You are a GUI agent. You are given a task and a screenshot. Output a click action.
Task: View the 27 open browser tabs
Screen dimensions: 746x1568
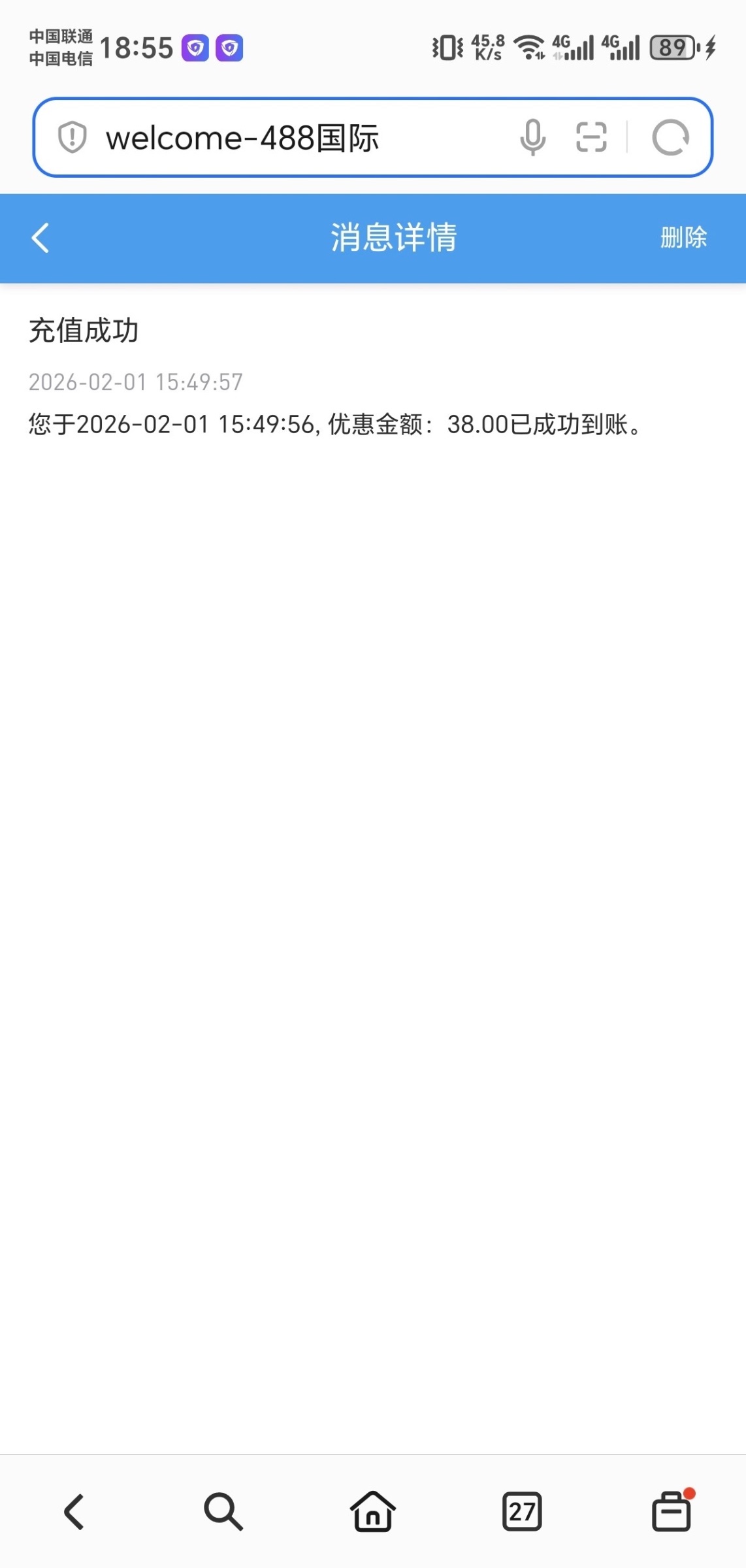coord(522,1512)
